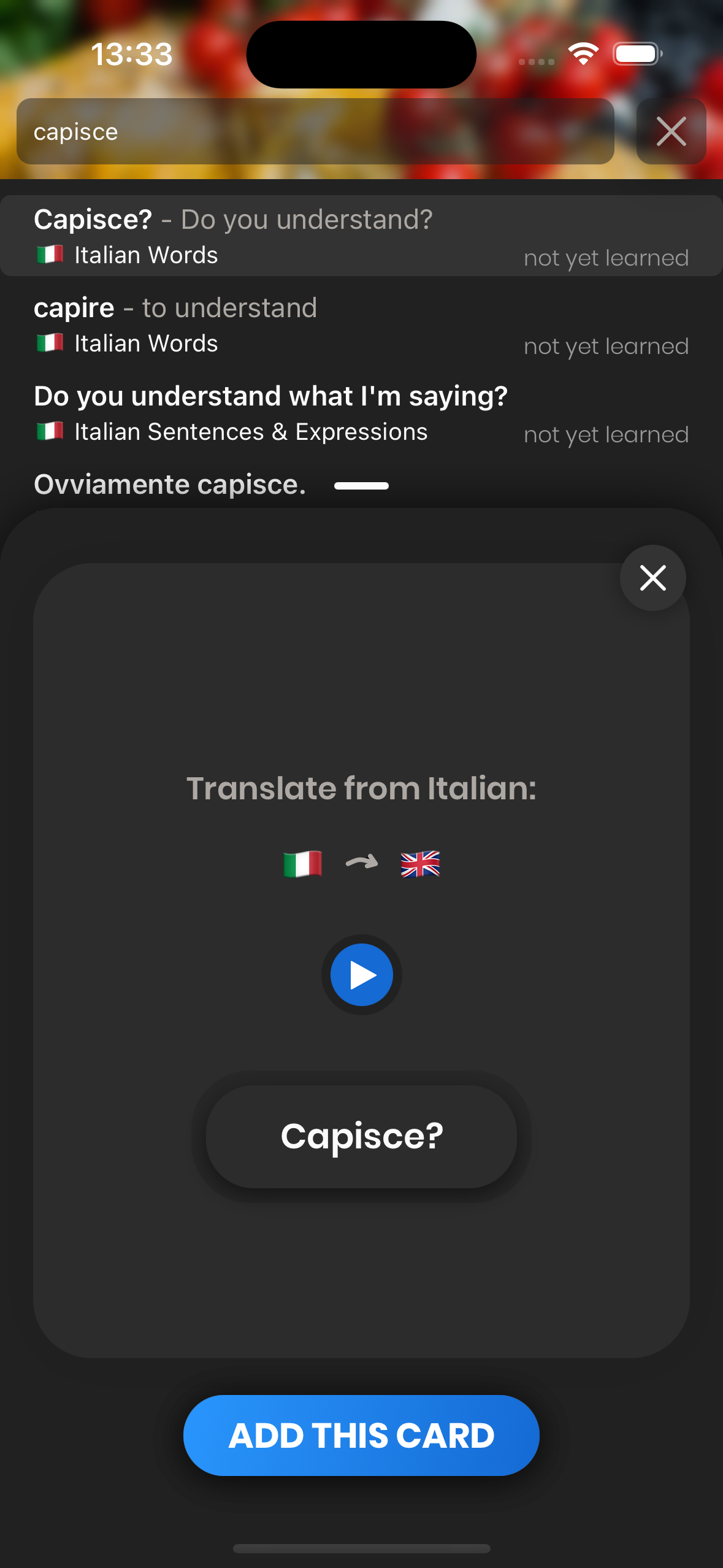Add this card to your deck

pos(361,1435)
